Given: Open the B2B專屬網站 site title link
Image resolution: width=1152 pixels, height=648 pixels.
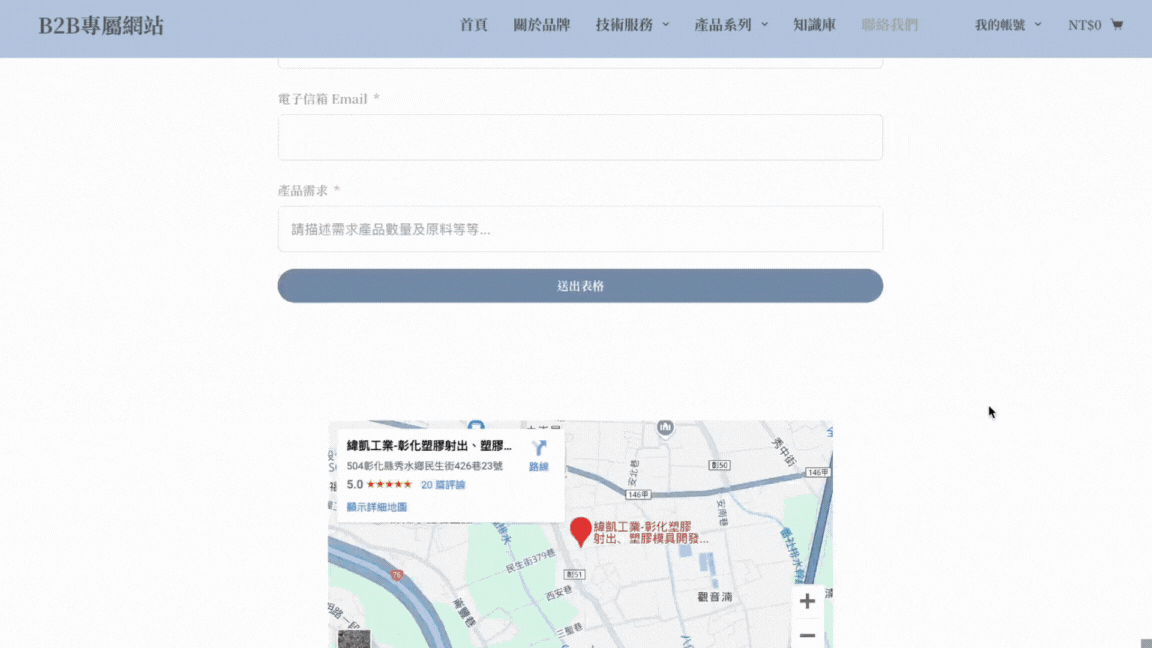Looking at the screenshot, I should click(x=101, y=26).
